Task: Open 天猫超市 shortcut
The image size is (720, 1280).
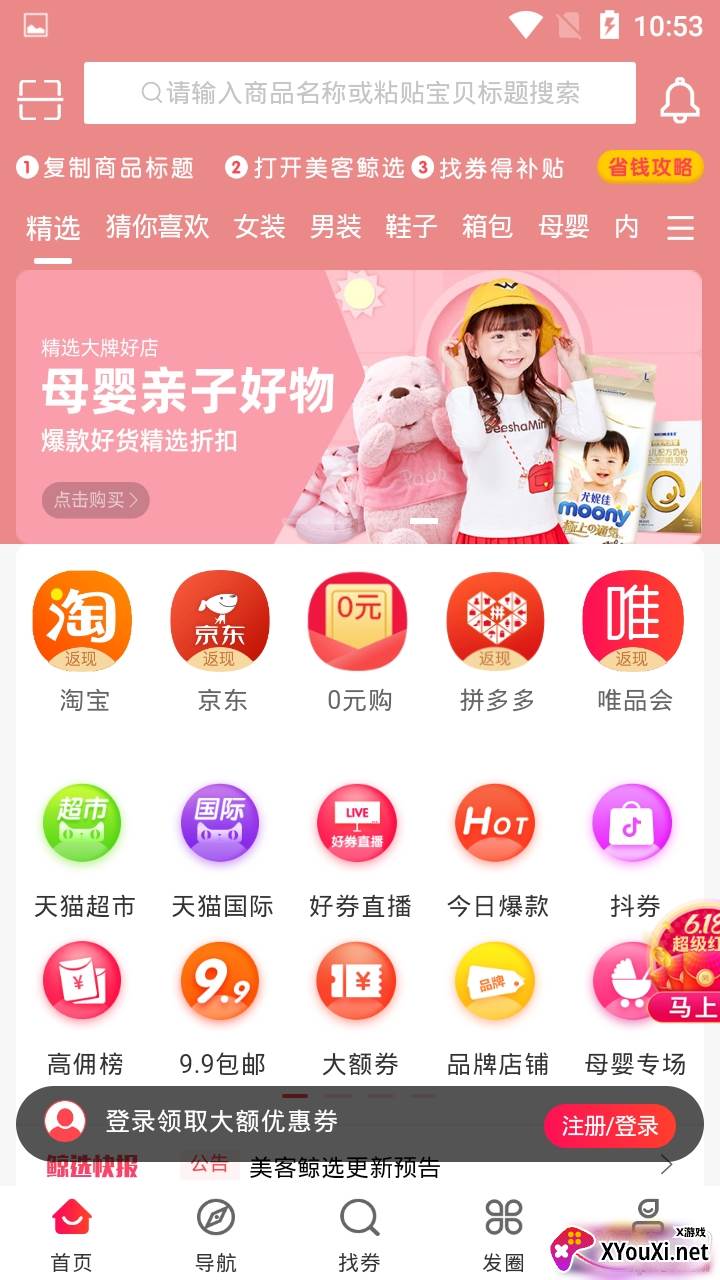Action: coord(83,848)
